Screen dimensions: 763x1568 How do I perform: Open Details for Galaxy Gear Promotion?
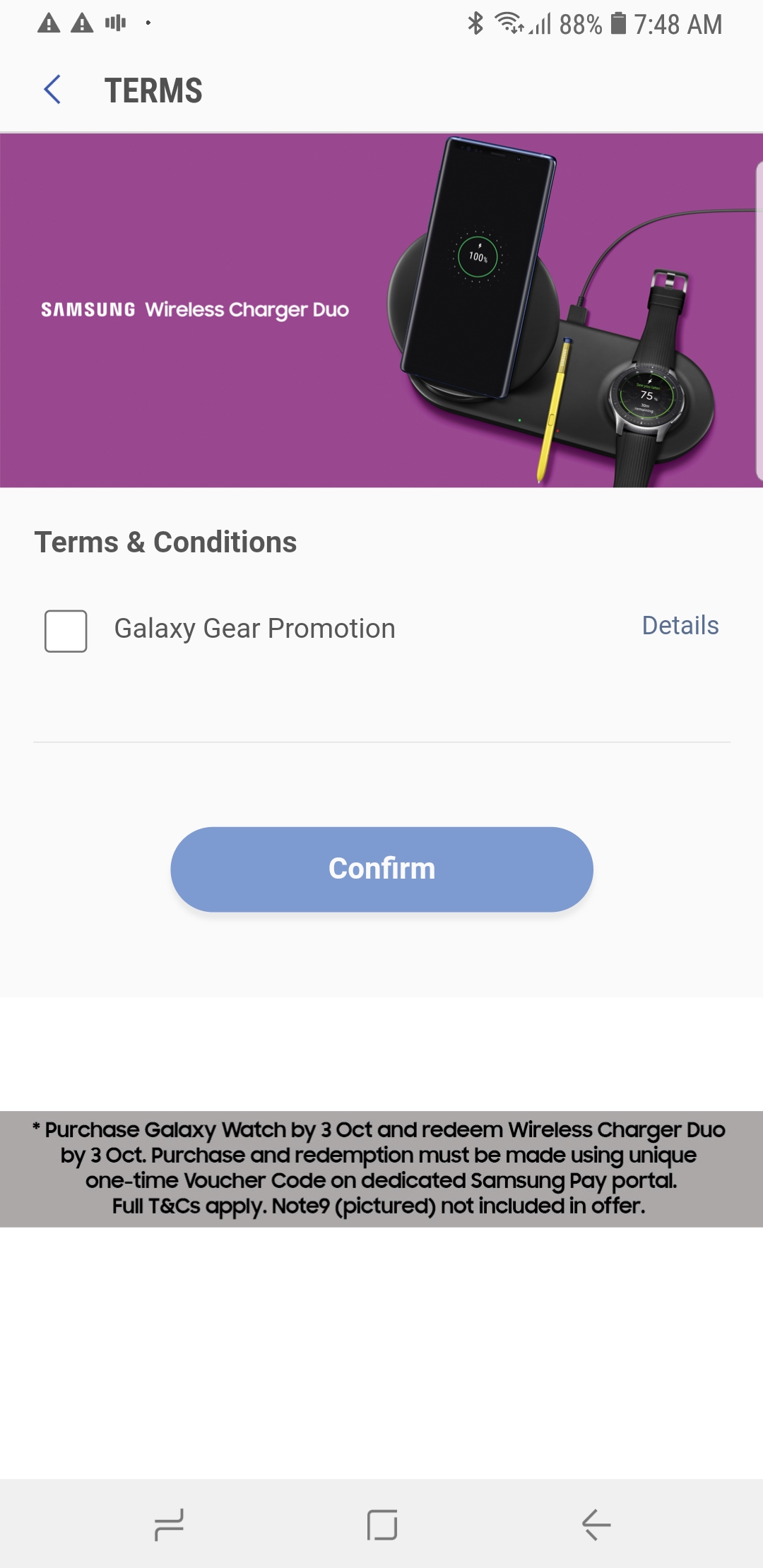pos(680,626)
